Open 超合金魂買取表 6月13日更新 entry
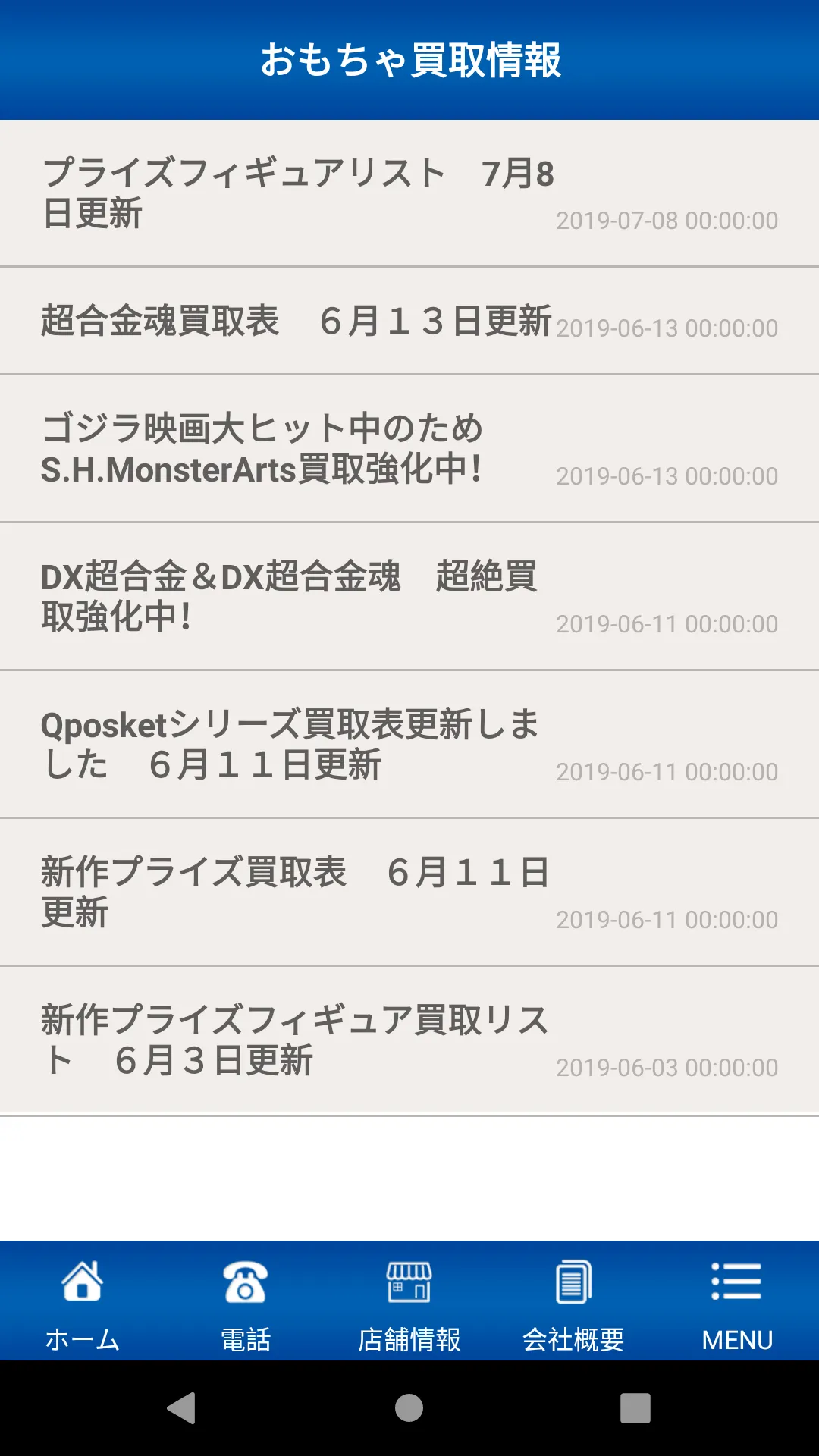This screenshot has height=1456, width=819. click(x=409, y=321)
